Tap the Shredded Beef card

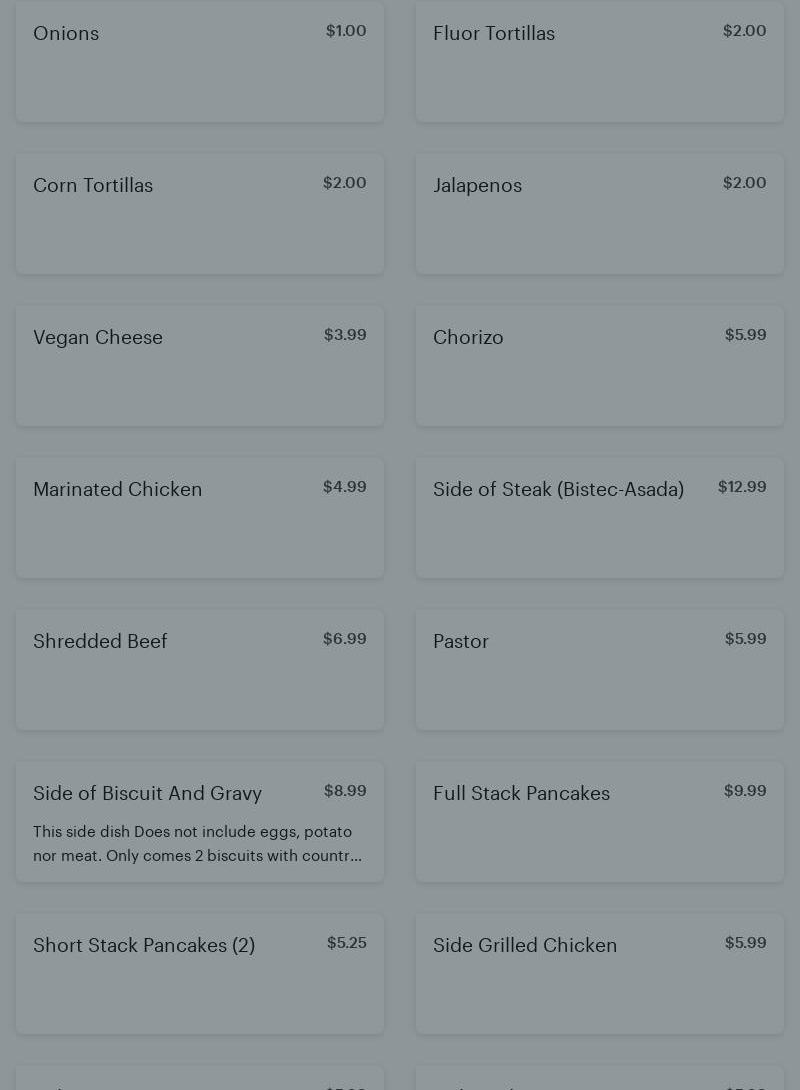click(x=200, y=669)
